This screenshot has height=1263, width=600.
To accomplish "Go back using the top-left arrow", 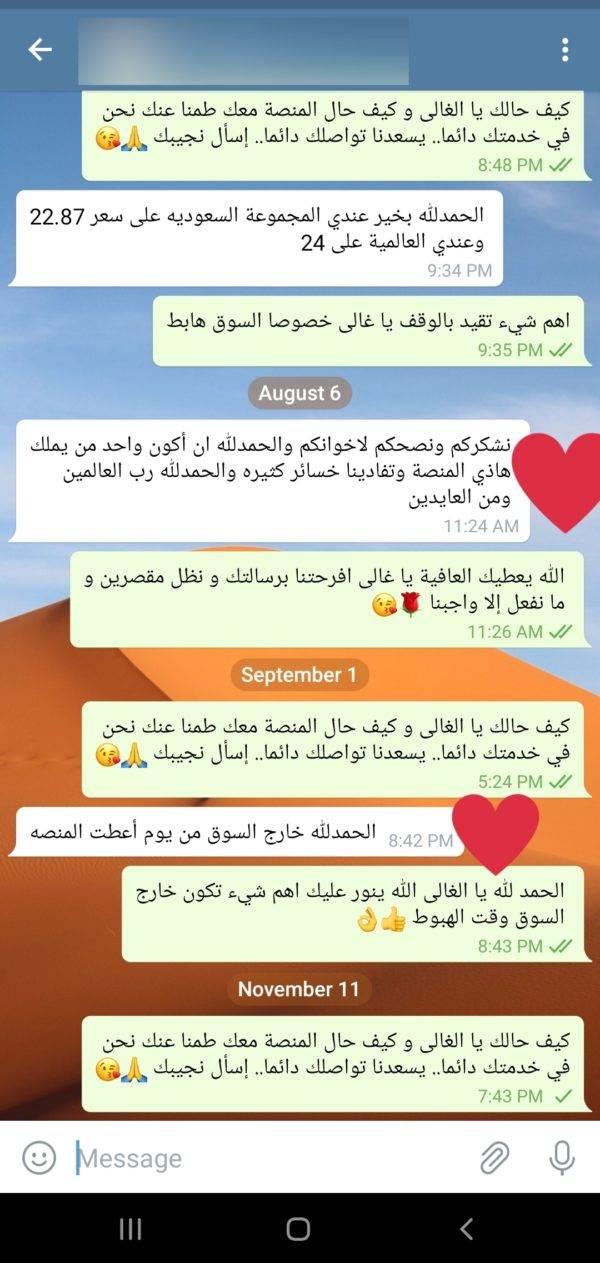I will (x=40, y=49).
